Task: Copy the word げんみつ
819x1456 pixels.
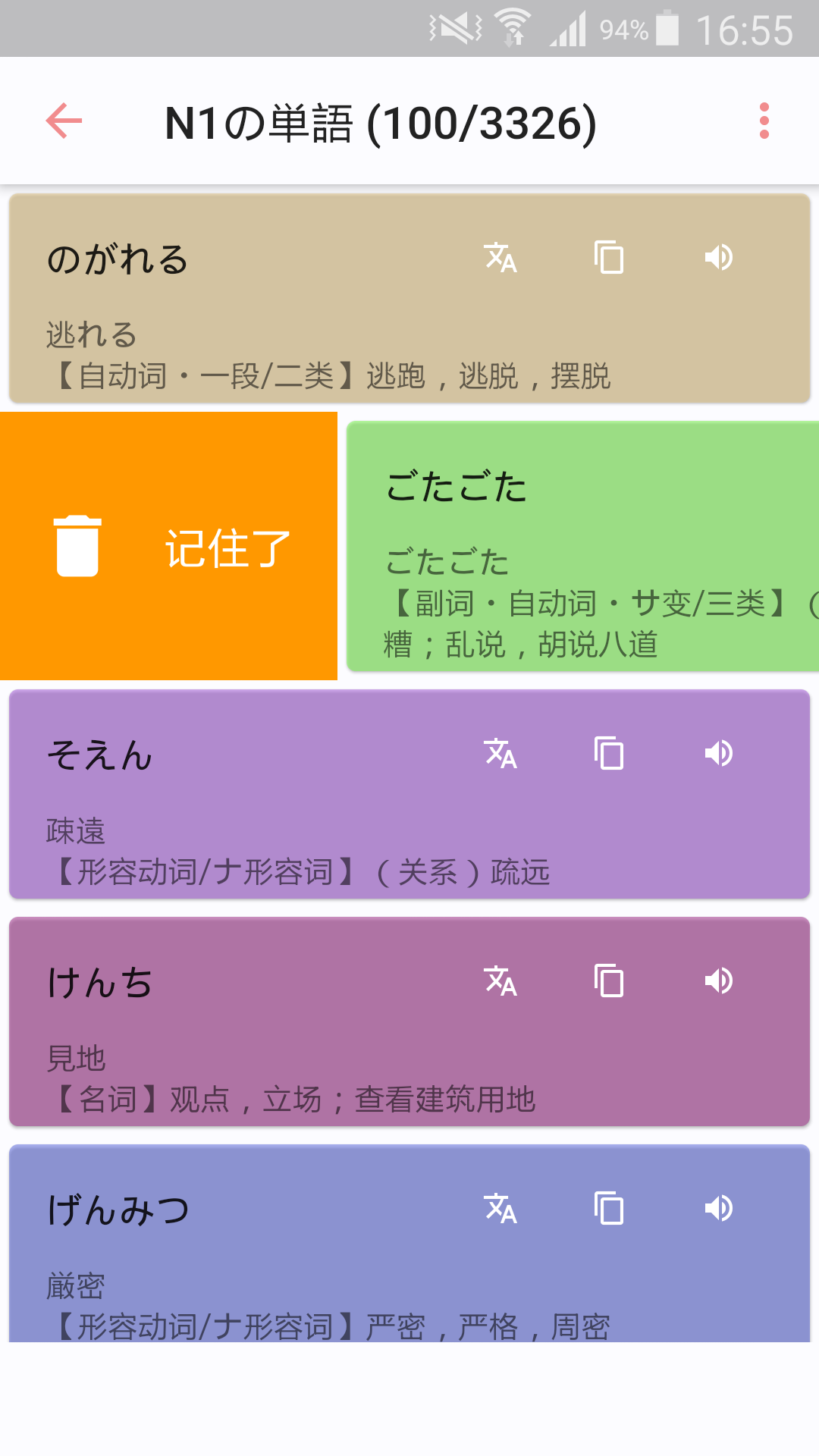Action: 609,1209
